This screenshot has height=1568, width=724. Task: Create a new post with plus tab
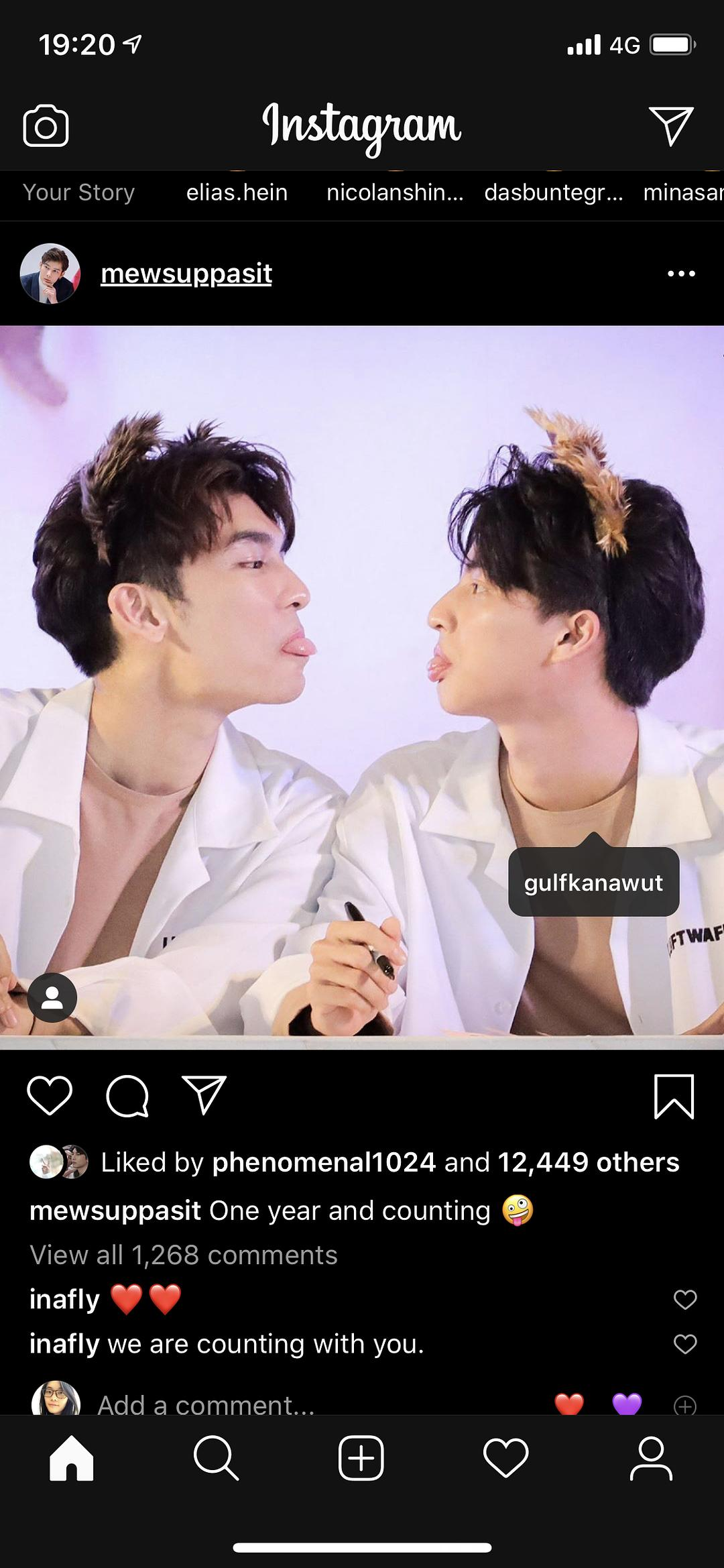361,1458
